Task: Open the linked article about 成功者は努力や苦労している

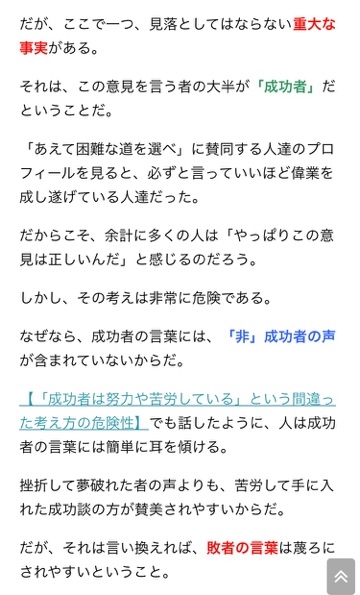Action: click(177, 399)
